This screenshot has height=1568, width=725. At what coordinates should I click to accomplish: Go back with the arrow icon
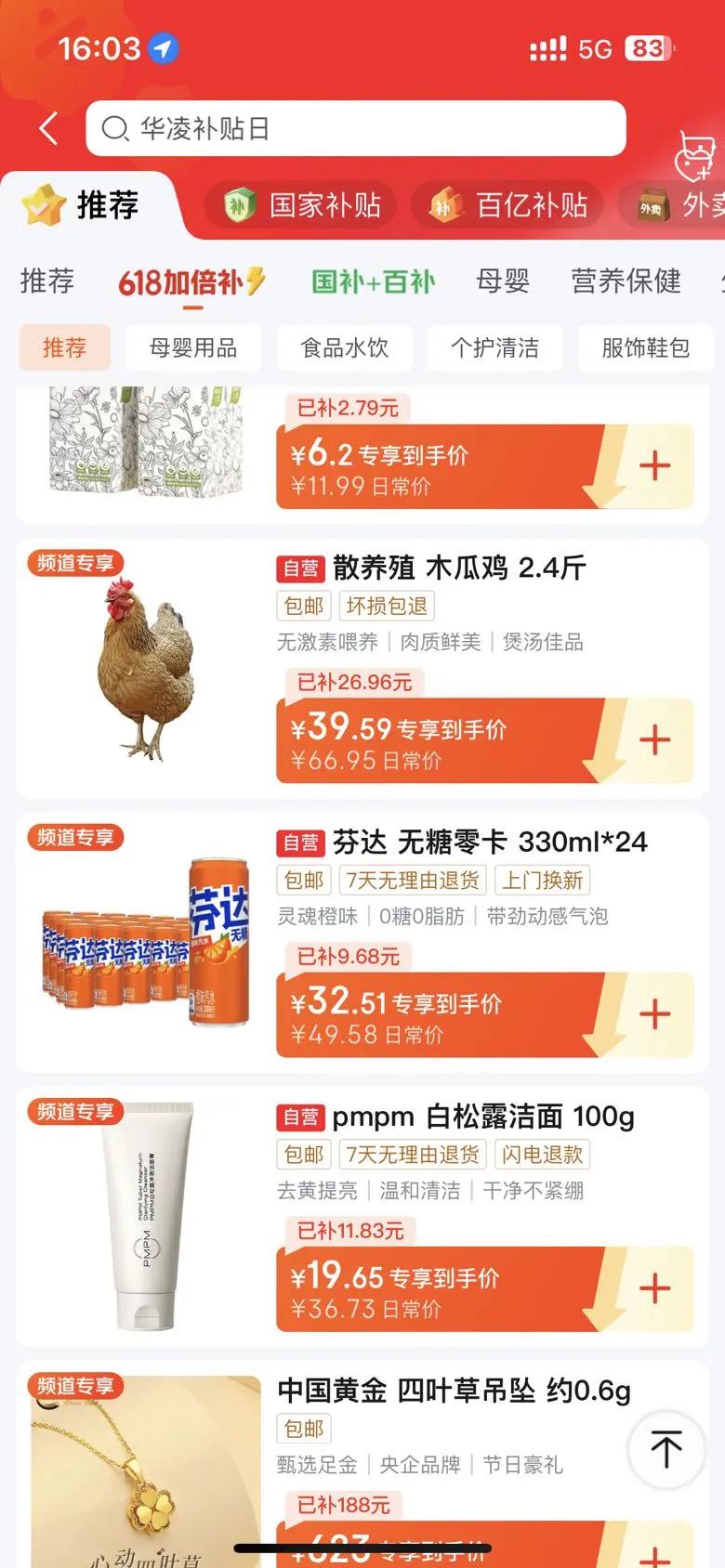[49, 128]
